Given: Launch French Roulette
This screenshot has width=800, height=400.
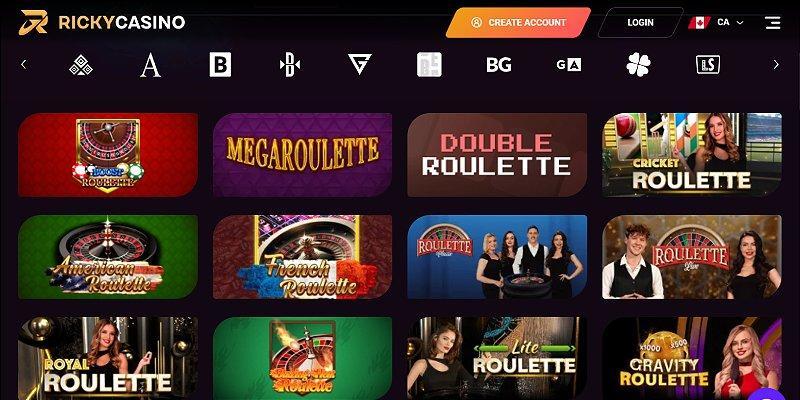Looking at the screenshot, I should [302, 256].
